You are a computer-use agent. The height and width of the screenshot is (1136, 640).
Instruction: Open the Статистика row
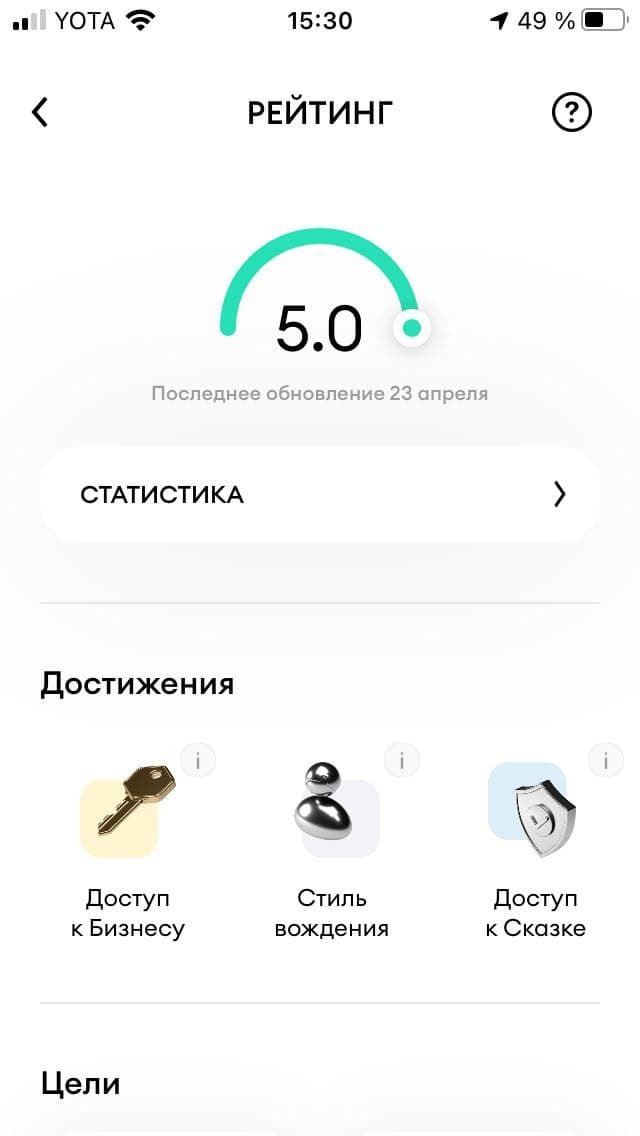320,494
